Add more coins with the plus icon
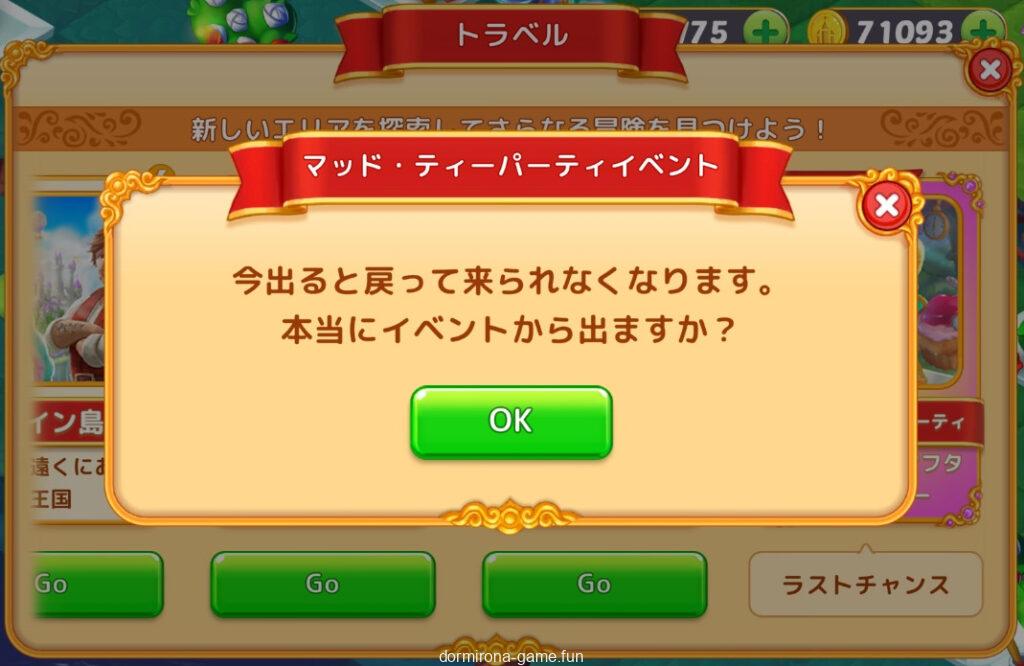Viewport: 1024px width, 666px height. (x=983, y=31)
